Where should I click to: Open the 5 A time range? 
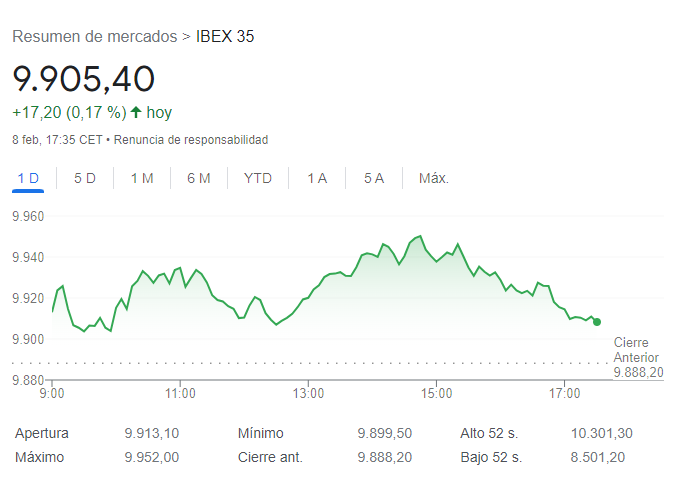374,178
